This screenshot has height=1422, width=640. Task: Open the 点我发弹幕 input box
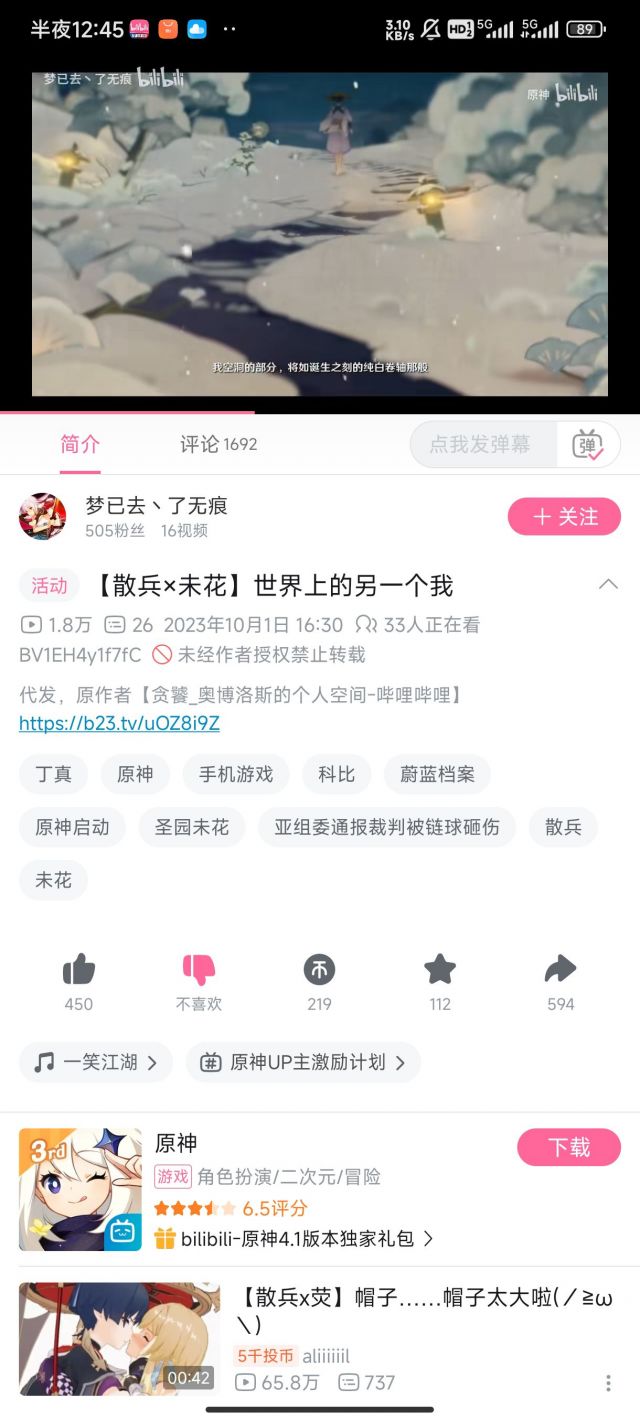point(482,444)
